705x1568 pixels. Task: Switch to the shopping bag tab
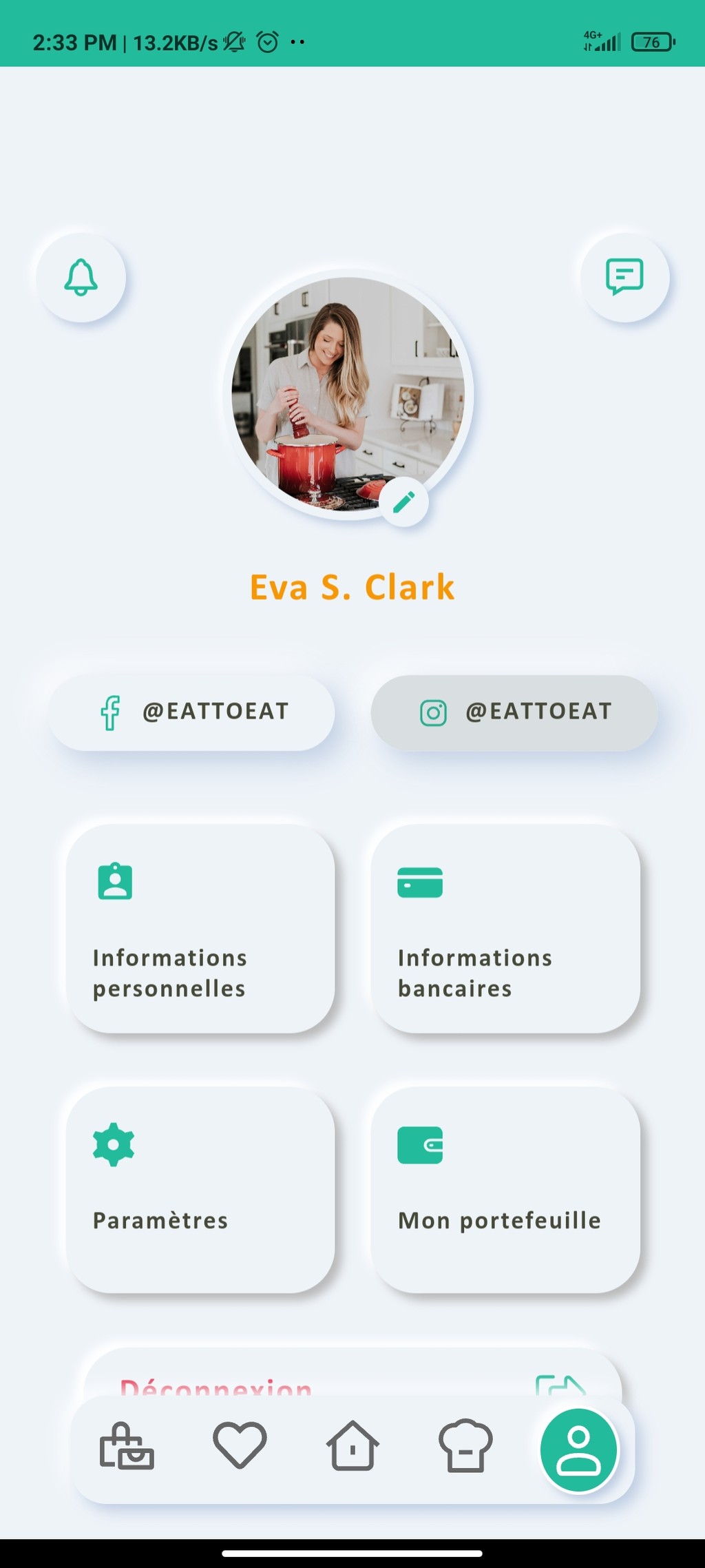(x=127, y=1447)
